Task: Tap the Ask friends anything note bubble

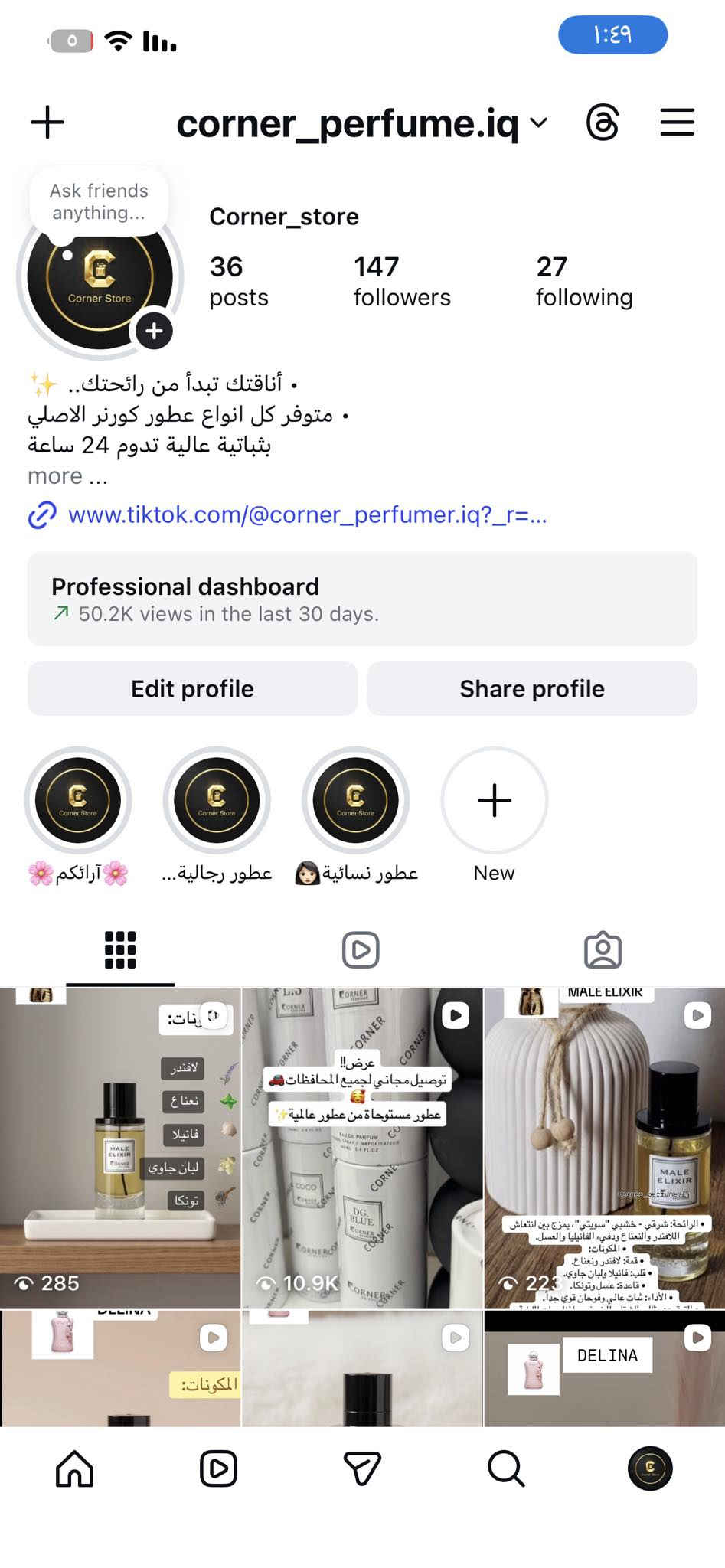Action: 99,201
